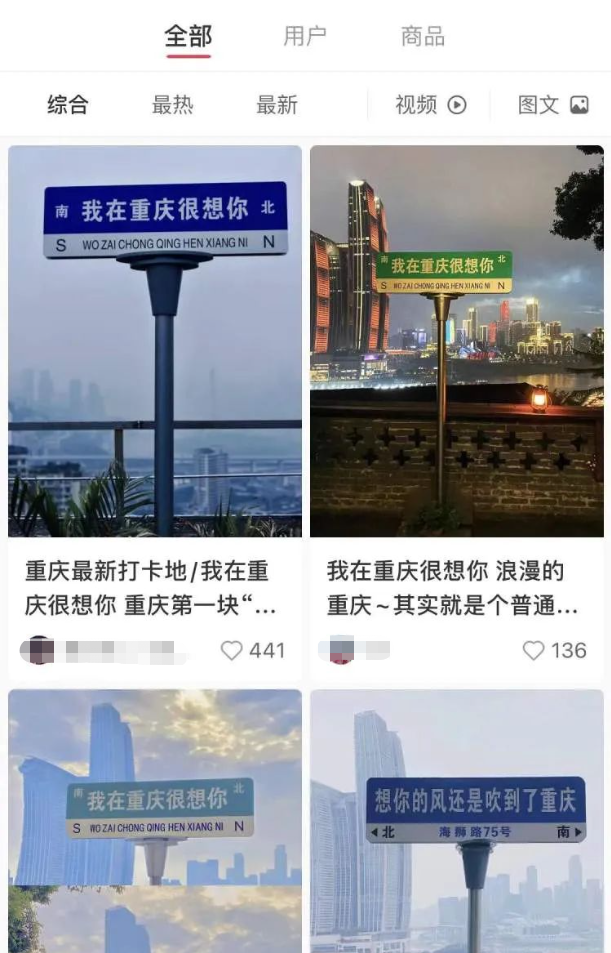The image size is (611, 953).
Task: Sort results by 最新
Action: [x=277, y=105]
